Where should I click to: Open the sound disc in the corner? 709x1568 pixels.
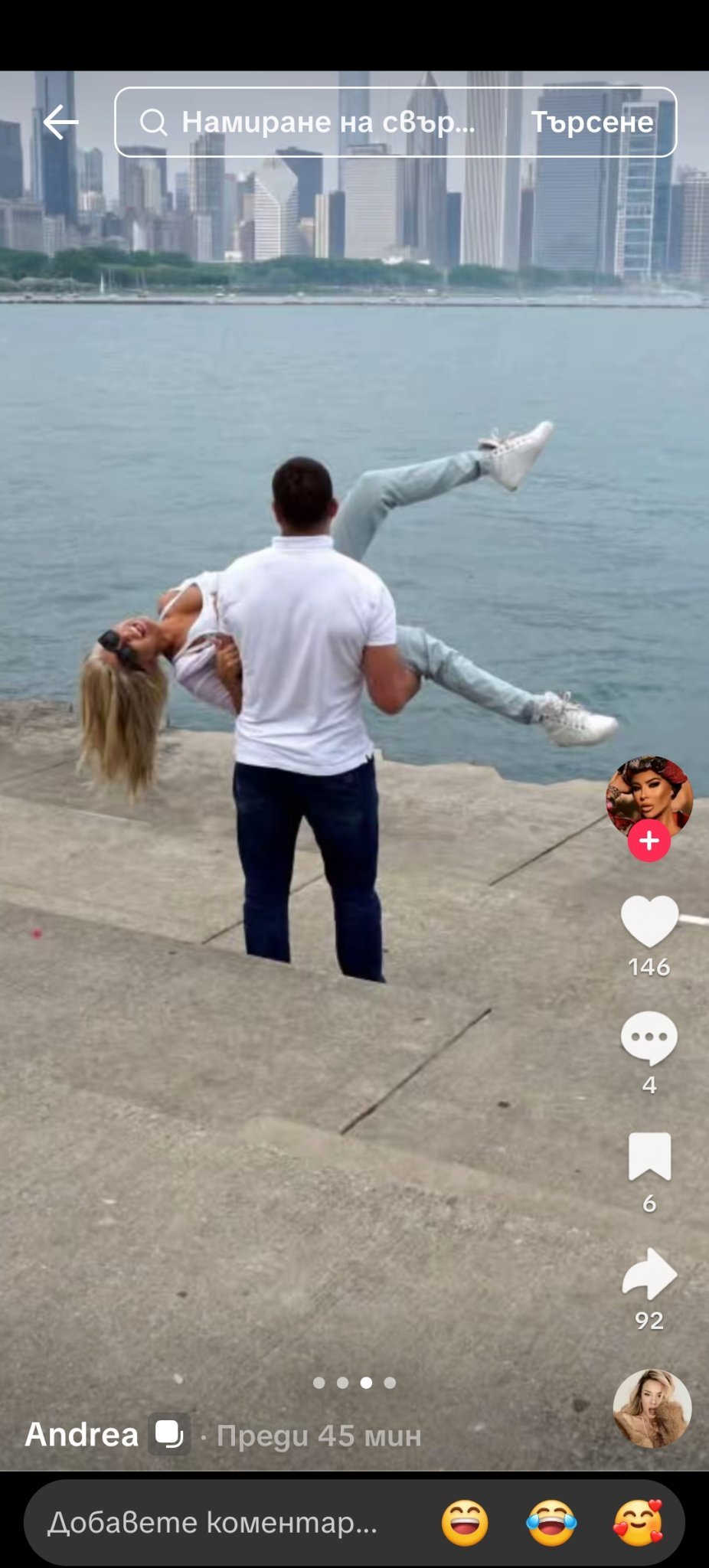(652, 1409)
